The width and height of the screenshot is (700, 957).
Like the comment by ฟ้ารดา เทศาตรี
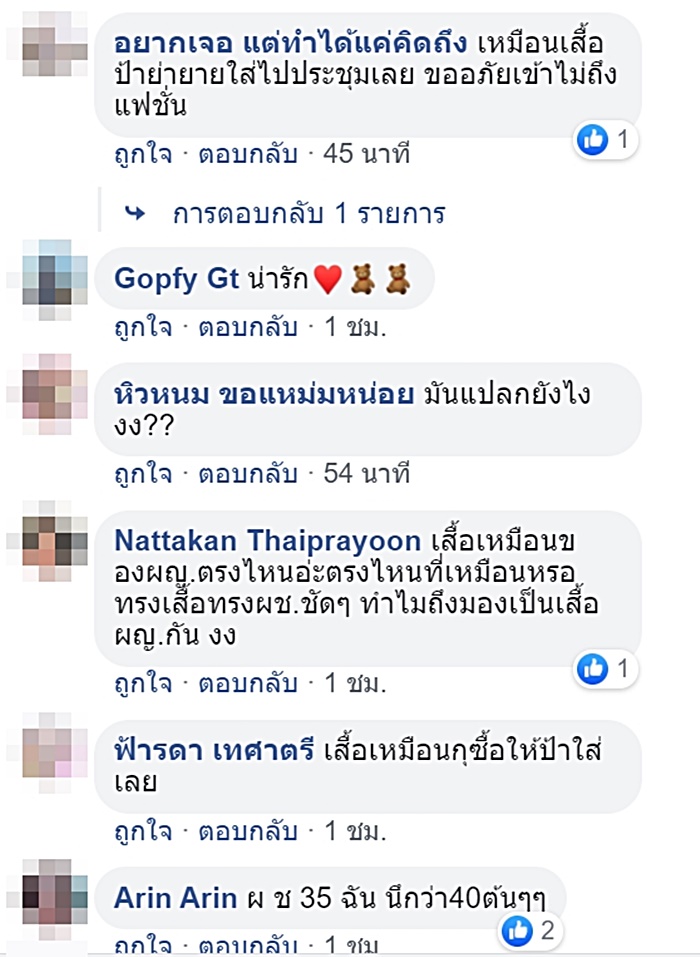(141, 830)
